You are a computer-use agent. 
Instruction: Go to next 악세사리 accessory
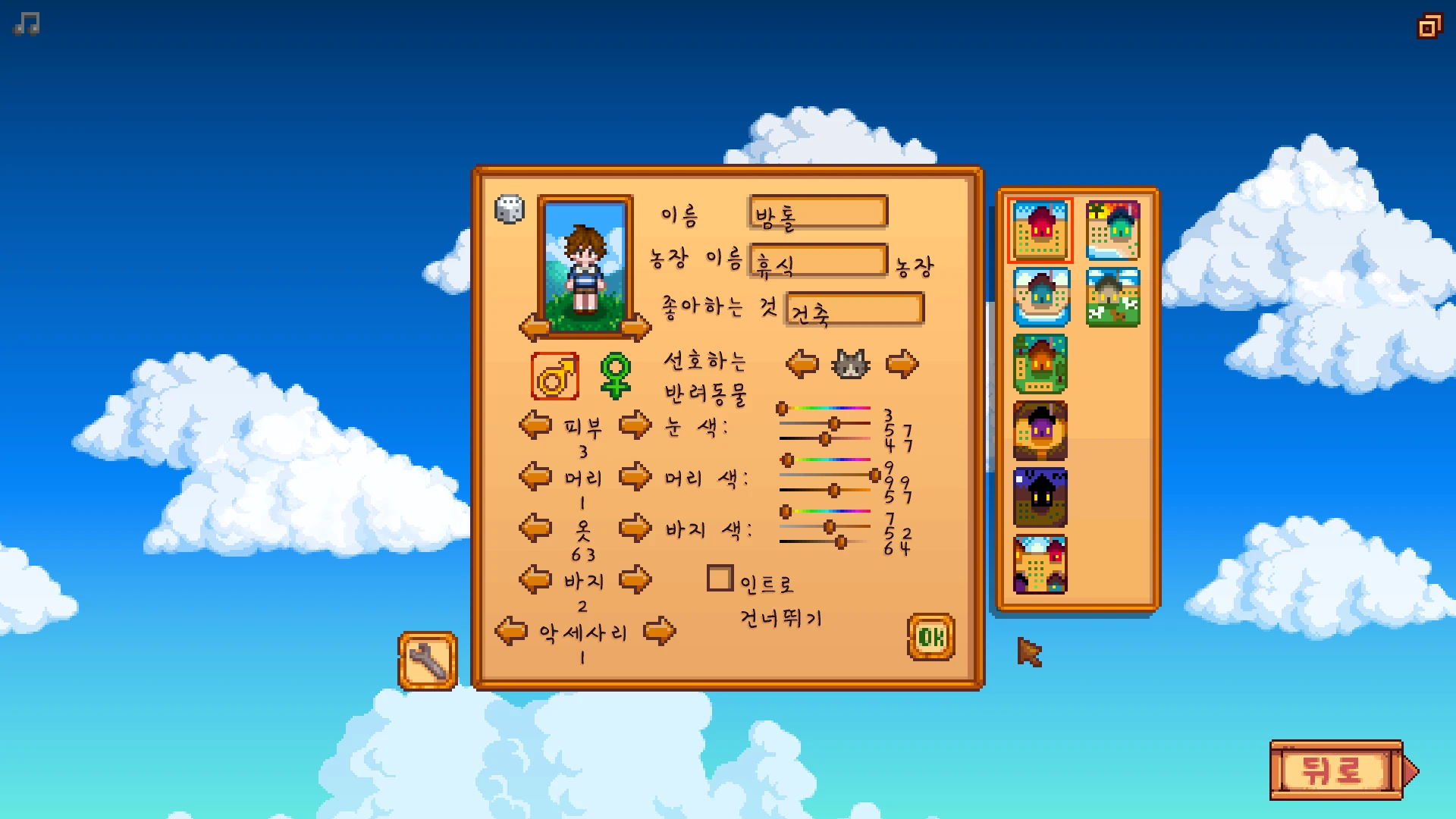(x=659, y=631)
